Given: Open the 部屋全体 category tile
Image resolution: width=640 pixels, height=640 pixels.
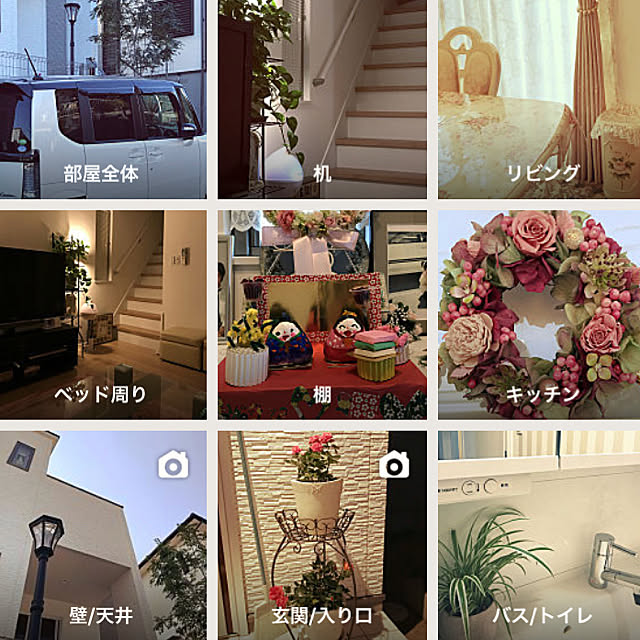Looking at the screenshot, I should tap(103, 100).
